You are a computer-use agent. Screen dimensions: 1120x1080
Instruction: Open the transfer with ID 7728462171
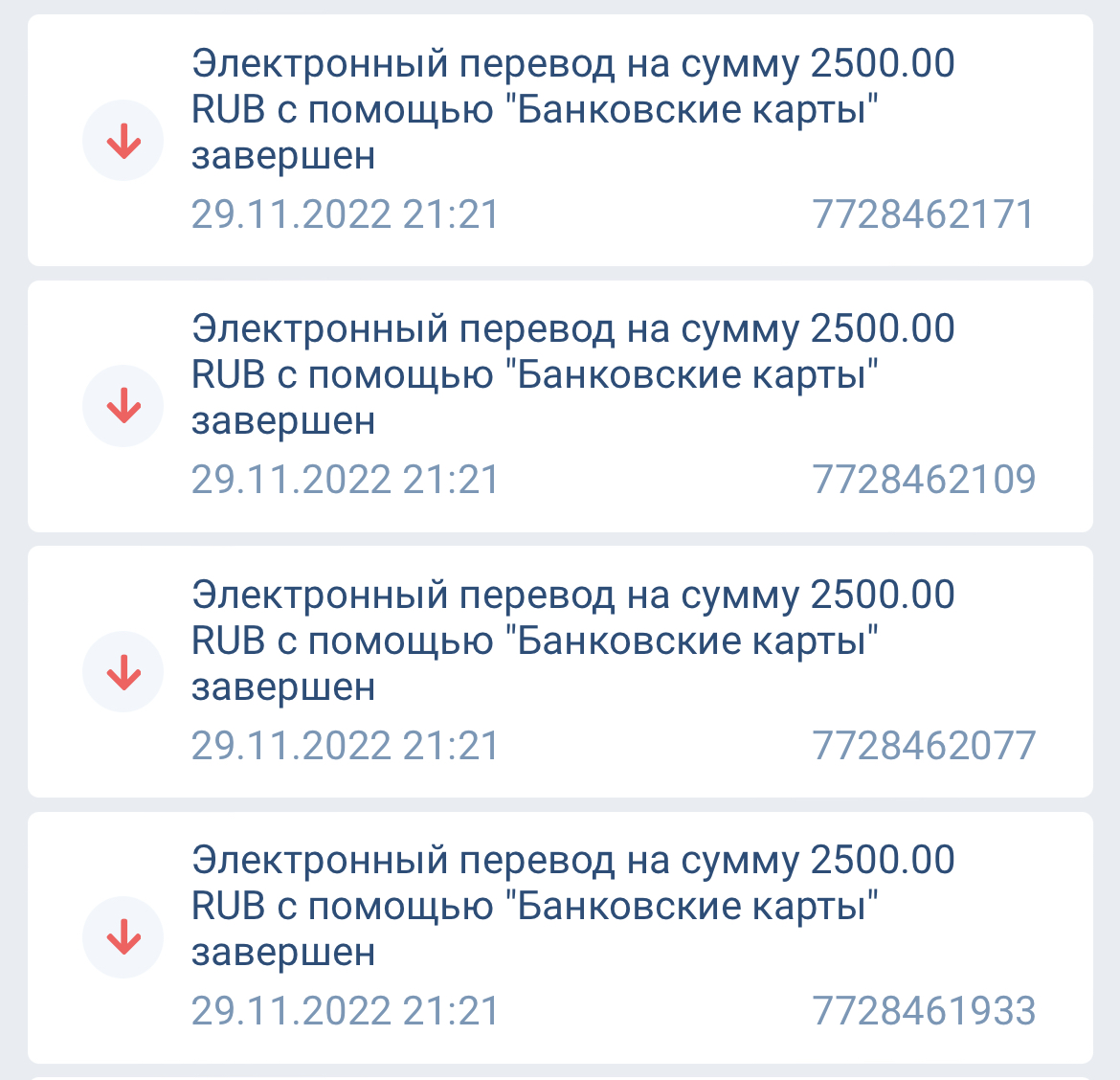tap(560, 140)
